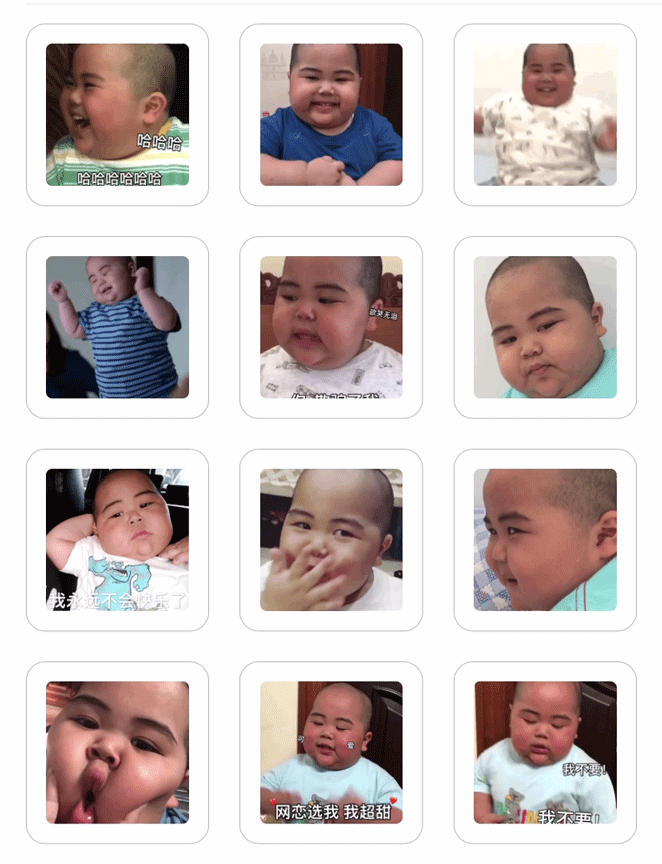Preview the sticker with arms spread wide
662x864 pixels.
coord(545,115)
